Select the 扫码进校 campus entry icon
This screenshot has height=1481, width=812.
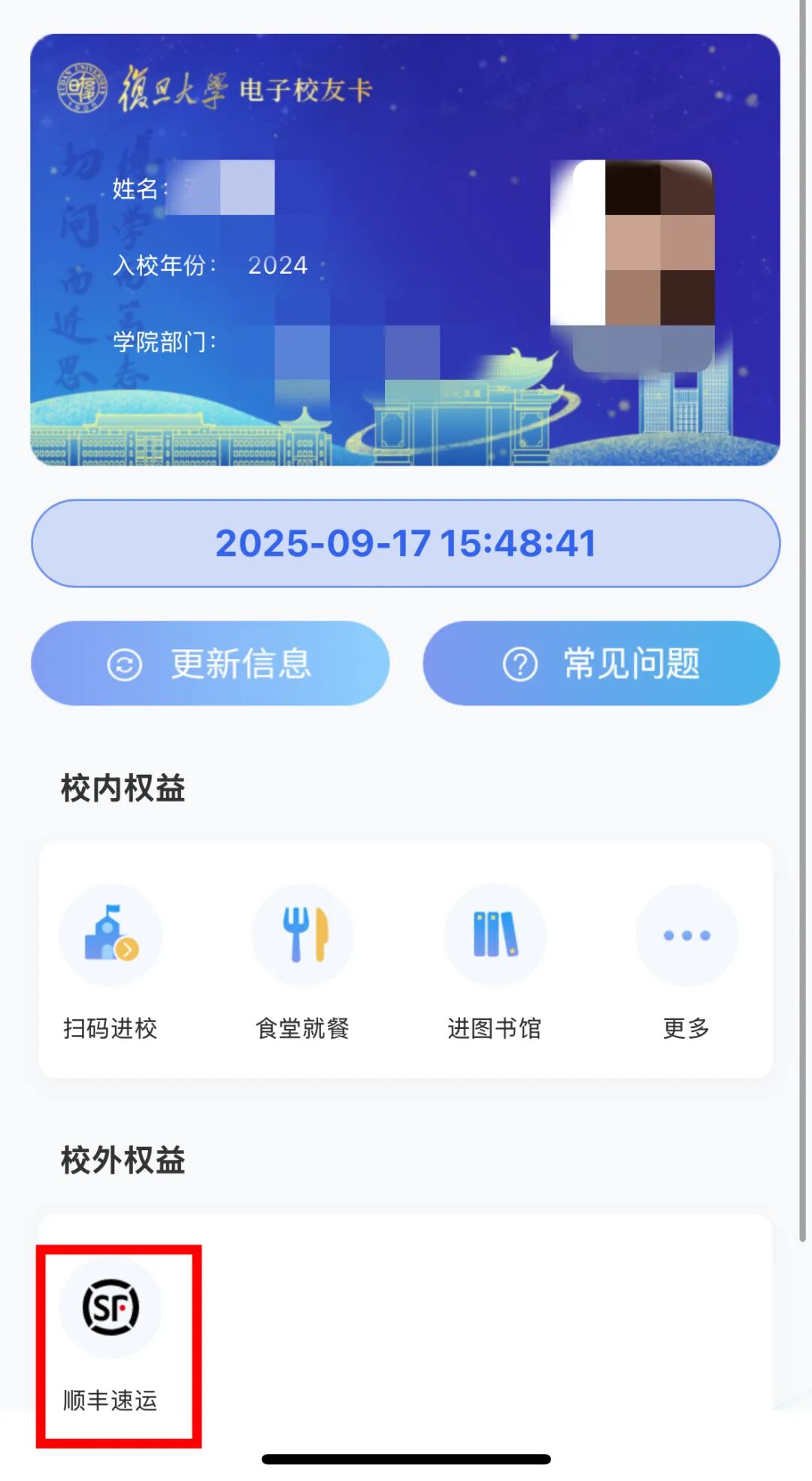pyautogui.click(x=112, y=934)
